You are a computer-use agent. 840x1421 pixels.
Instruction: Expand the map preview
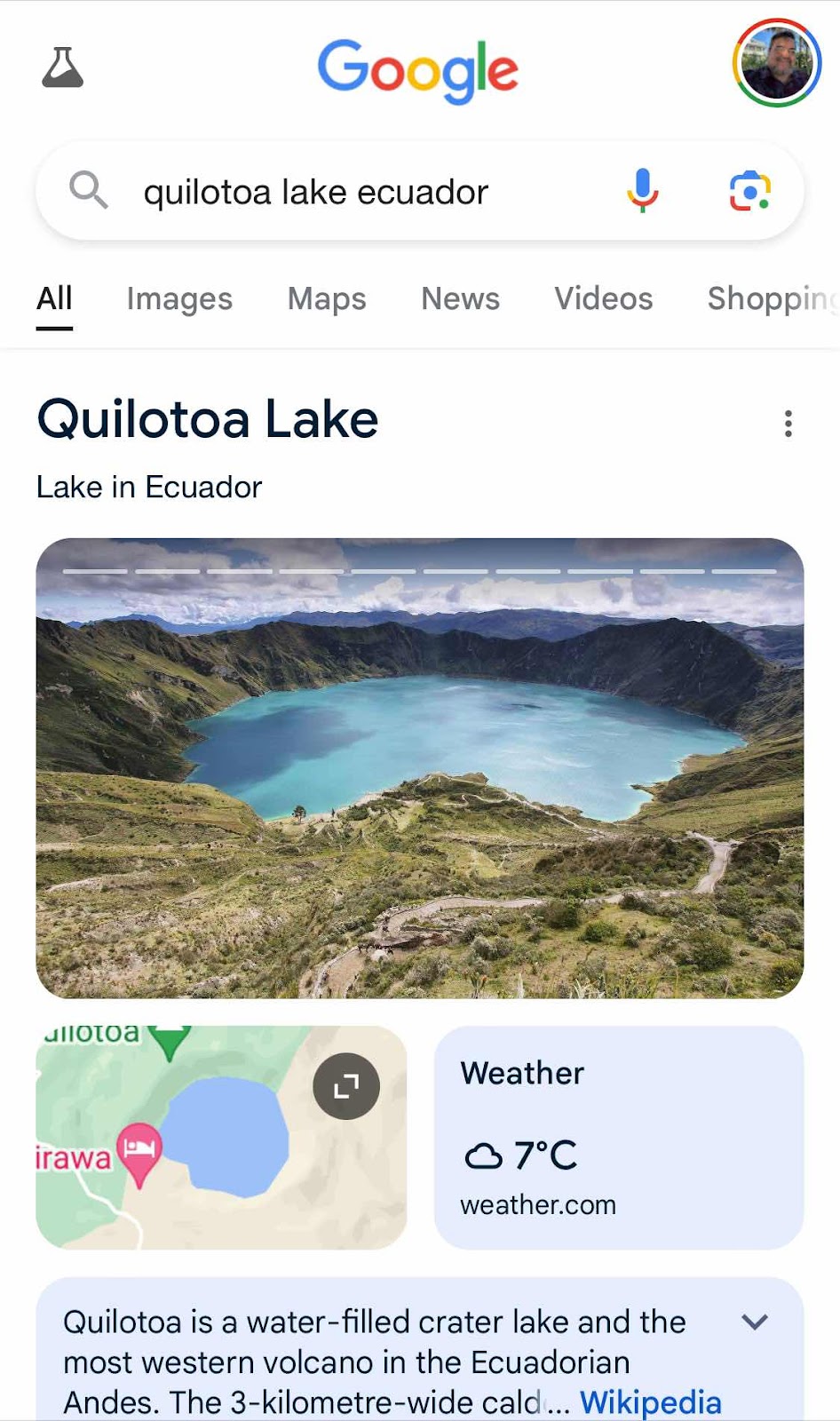346,1085
